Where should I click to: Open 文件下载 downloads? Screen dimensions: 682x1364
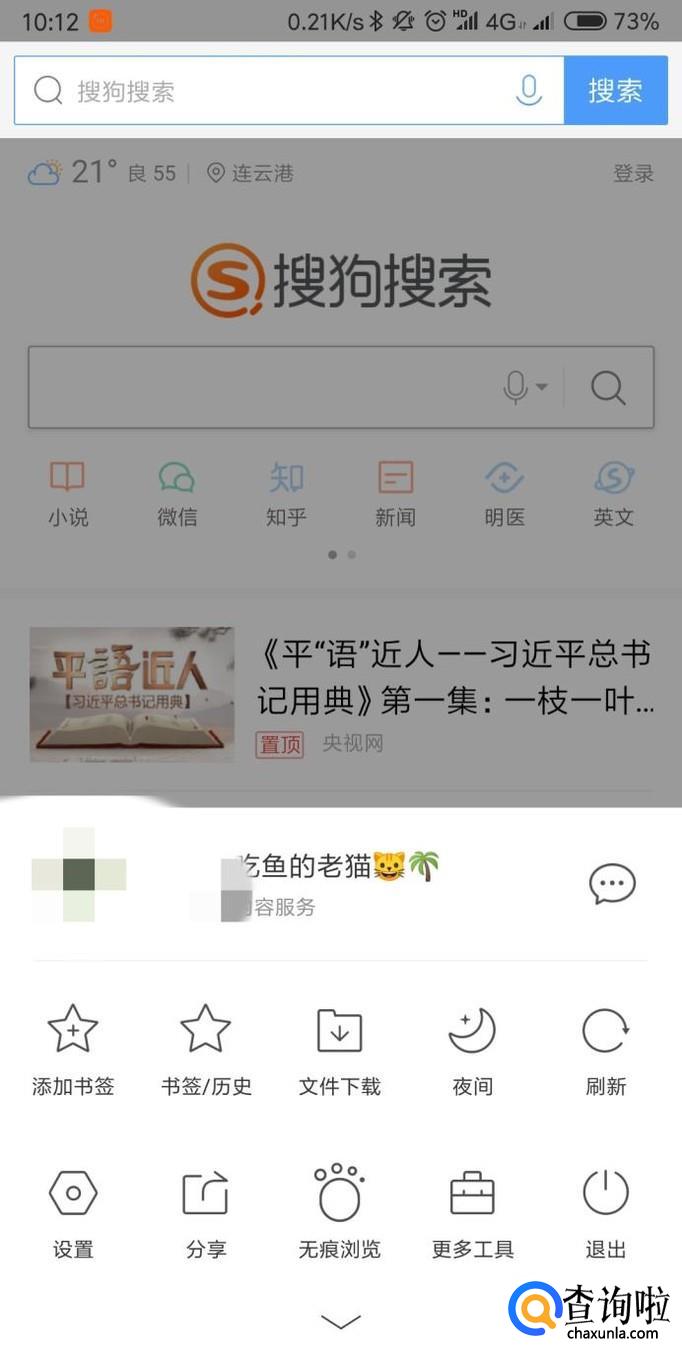click(x=340, y=1049)
